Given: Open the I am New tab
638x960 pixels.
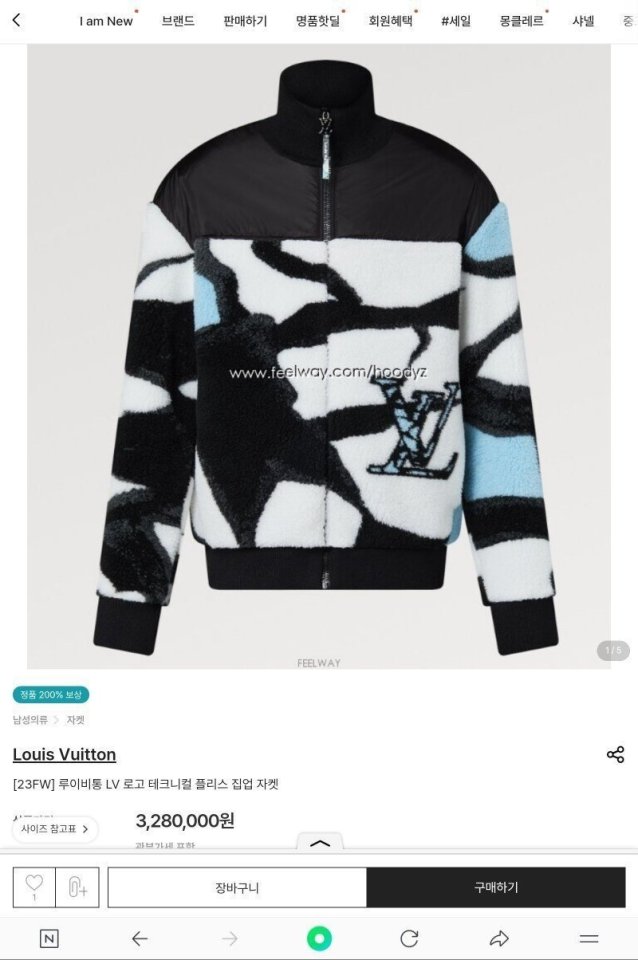Looking at the screenshot, I should click(106, 21).
